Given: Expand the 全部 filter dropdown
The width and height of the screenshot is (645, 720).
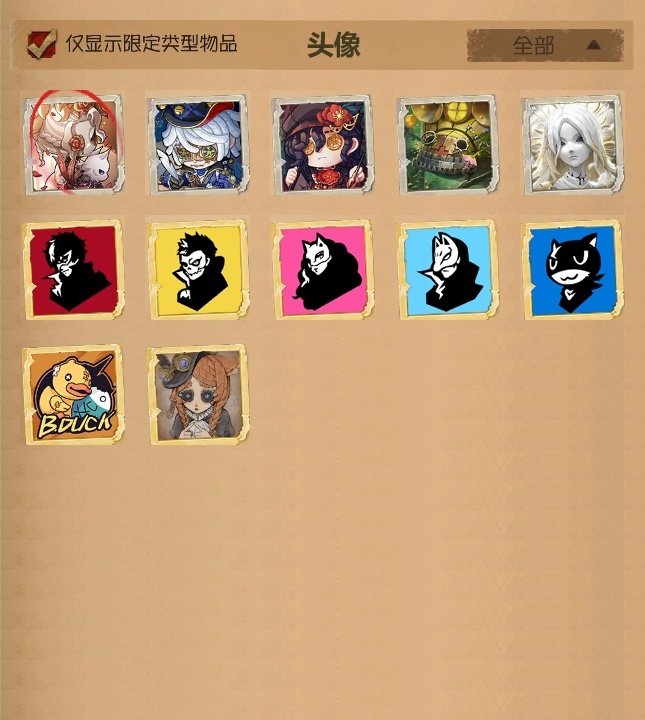Looking at the screenshot, I should click(x=545, y=45).
